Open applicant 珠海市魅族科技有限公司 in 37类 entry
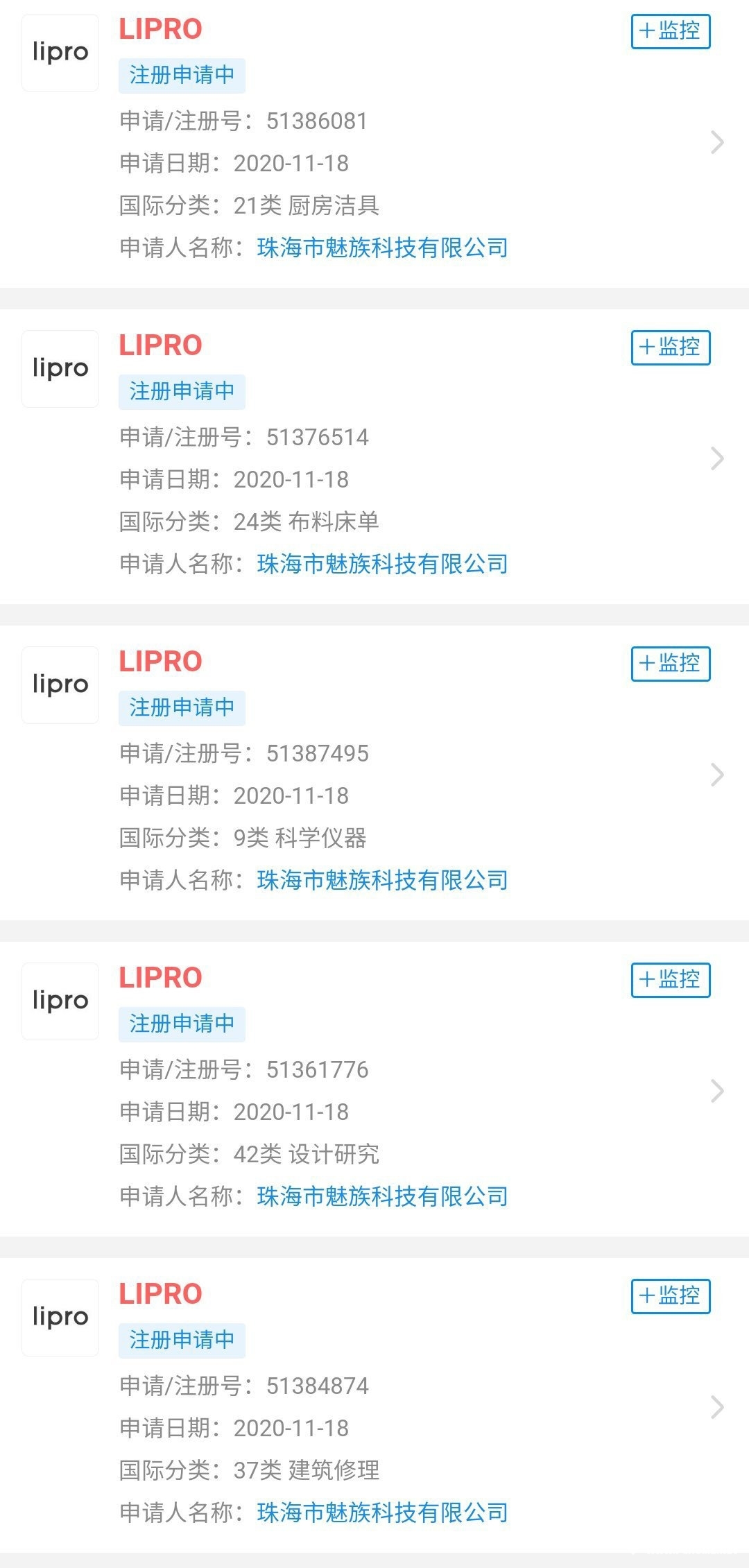Image resolution: width=749 pixels, height=1568 pixels. pyautogui.click(x=382, y=1513)
